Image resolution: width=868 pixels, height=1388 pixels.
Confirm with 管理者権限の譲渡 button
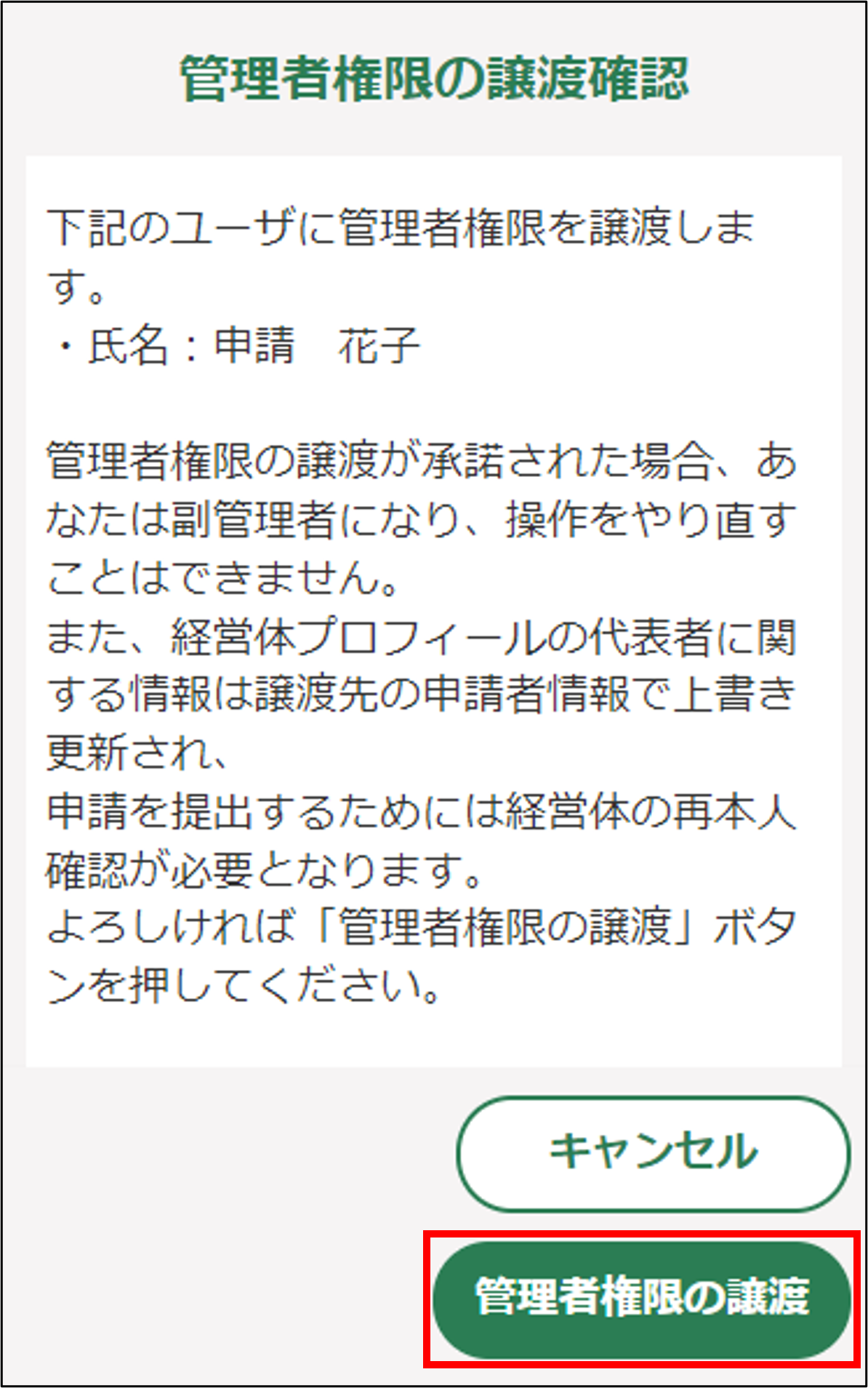coord(642,1297)
